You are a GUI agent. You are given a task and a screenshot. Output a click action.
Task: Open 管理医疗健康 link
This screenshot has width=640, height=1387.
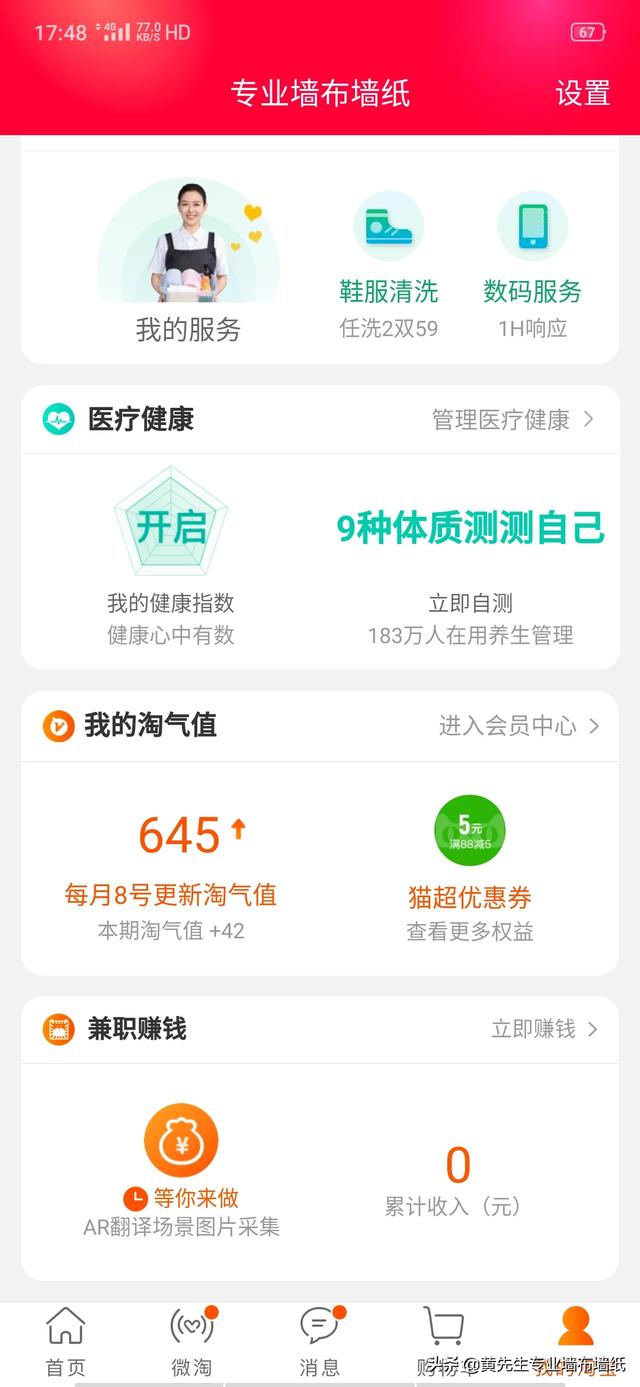[x=513, y=420]
